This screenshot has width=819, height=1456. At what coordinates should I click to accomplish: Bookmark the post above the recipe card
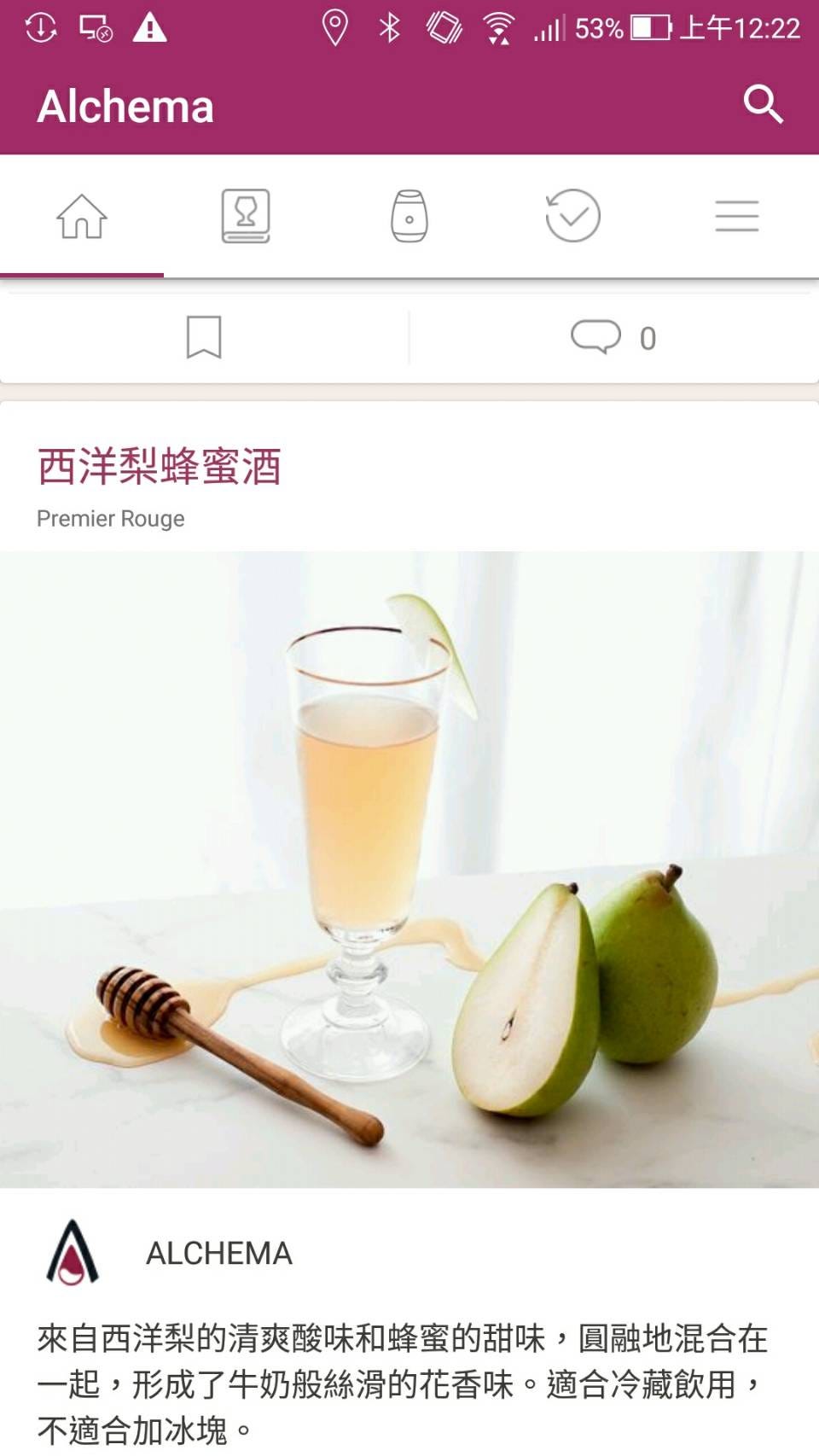[x=204, y=337]
